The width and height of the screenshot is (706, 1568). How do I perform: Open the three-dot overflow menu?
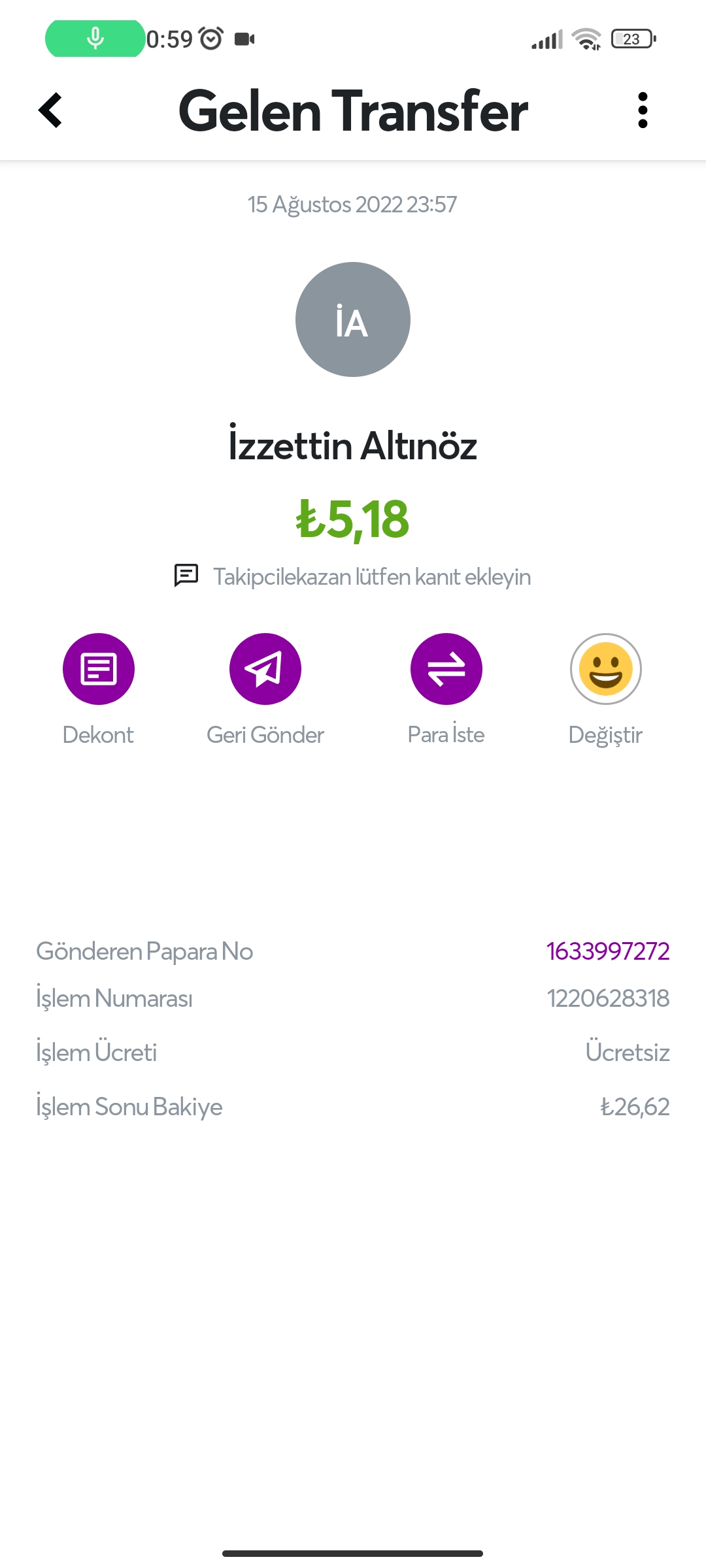(x=643, y=110)
